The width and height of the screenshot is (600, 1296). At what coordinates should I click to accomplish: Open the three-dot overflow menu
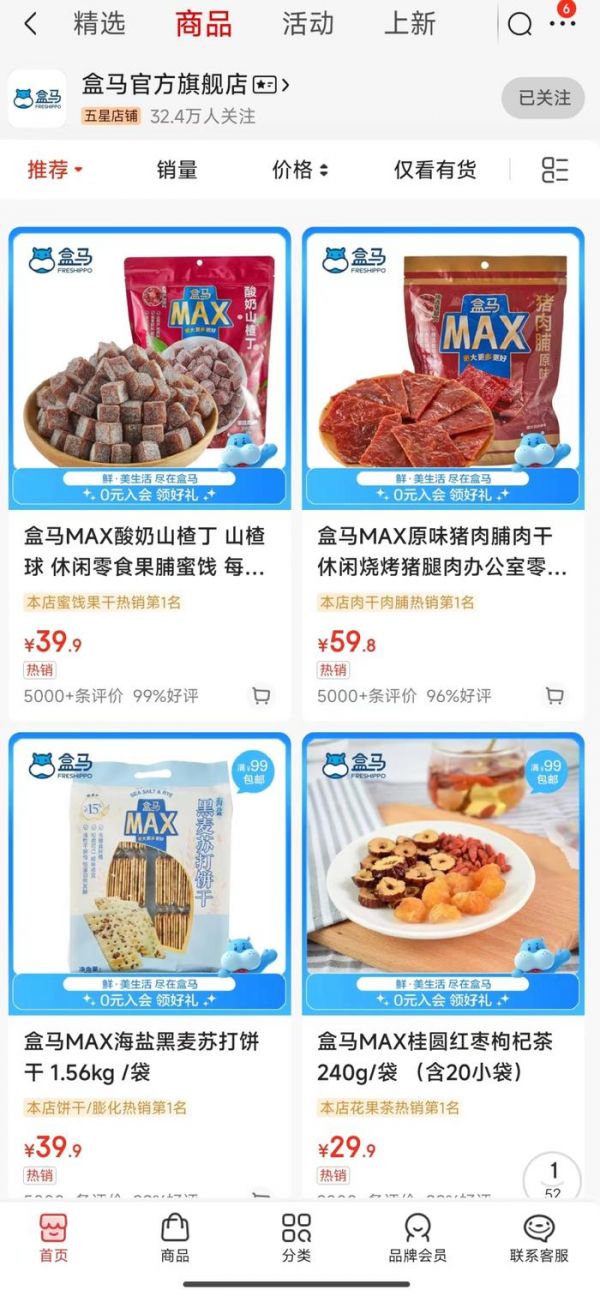tap(563, 24)
